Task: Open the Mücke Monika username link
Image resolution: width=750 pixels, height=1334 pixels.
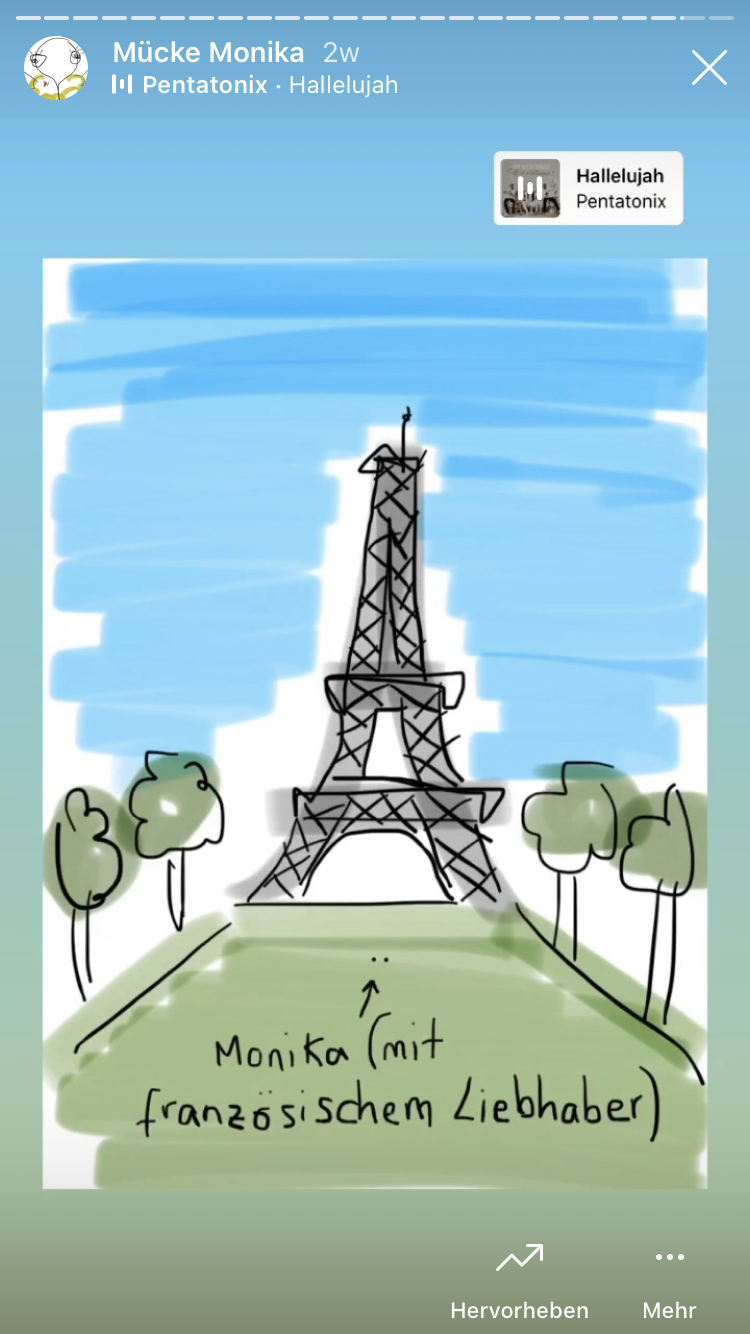Action: [x=208, y=52]
